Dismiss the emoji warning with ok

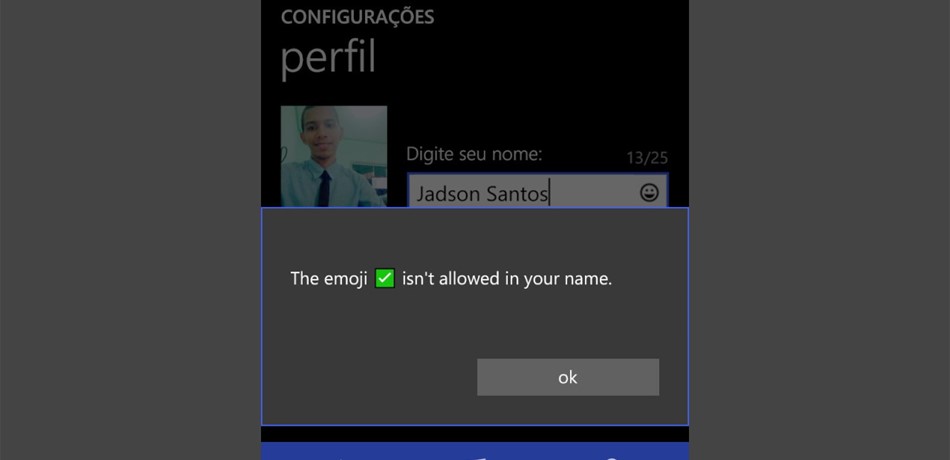pos(568,377)
